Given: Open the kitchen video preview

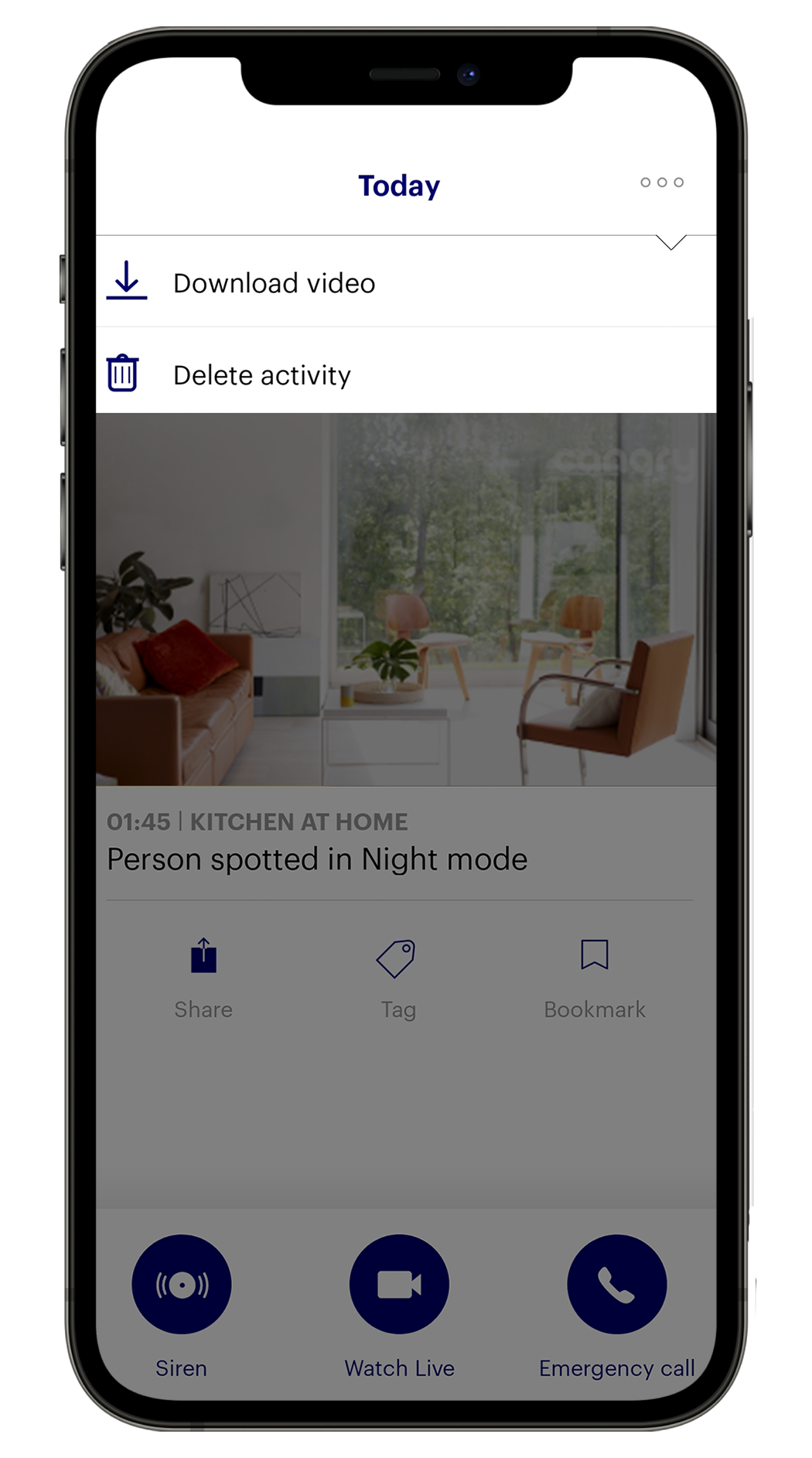Looking at the screenshot, I should click(405, 599).
